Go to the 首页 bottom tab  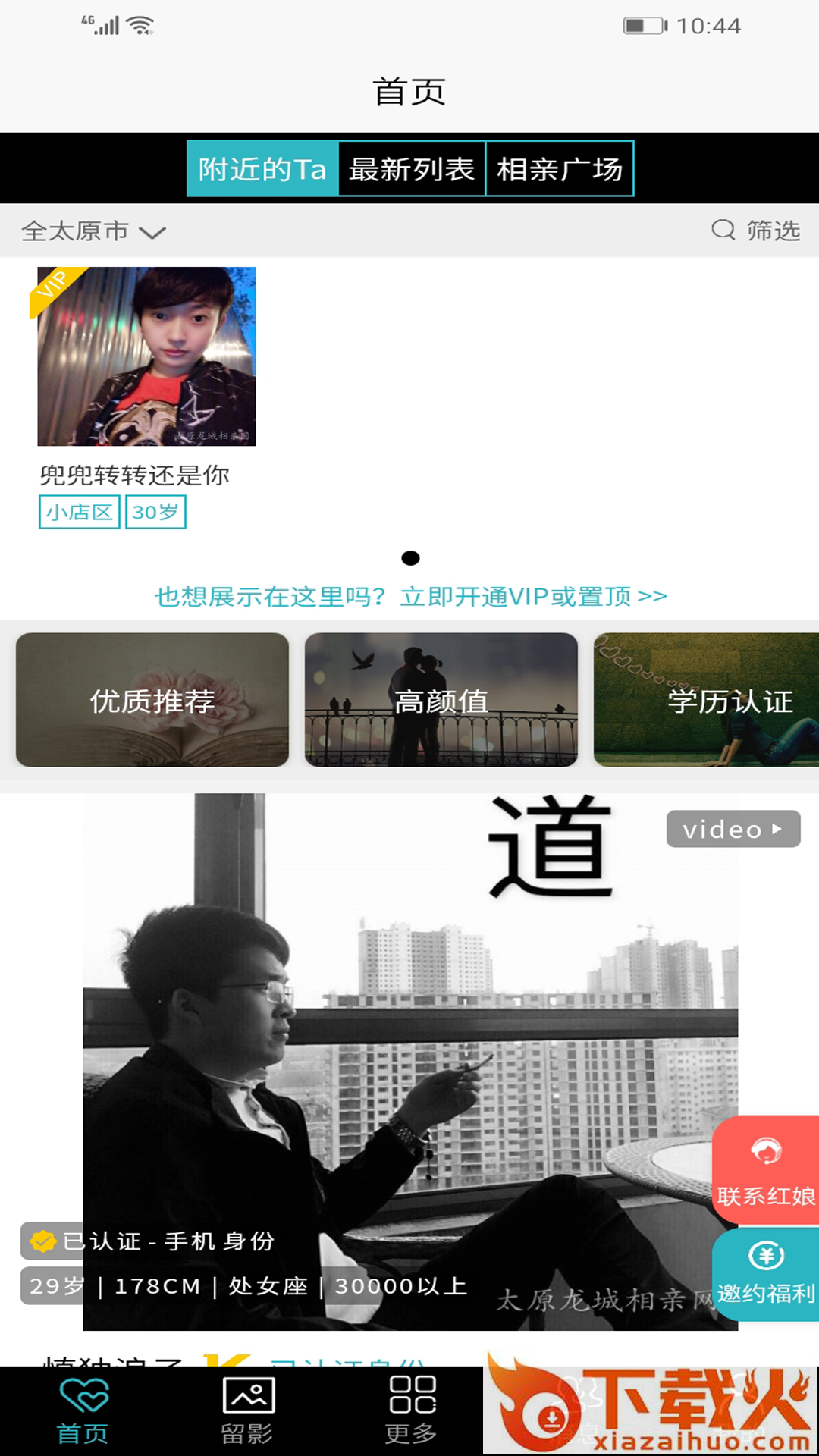pos(83,1411)
